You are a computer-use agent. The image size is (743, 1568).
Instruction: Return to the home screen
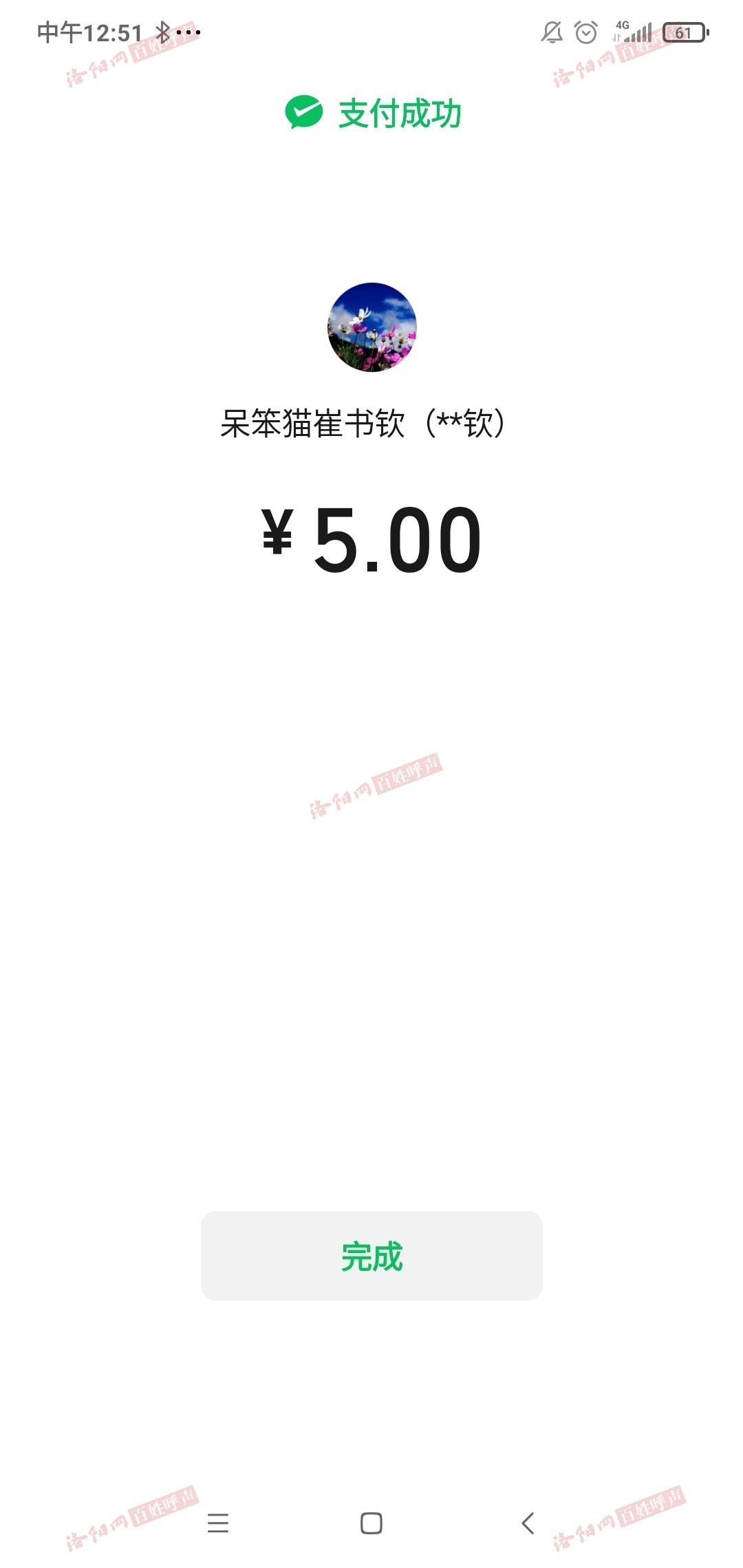(371, 1523)
